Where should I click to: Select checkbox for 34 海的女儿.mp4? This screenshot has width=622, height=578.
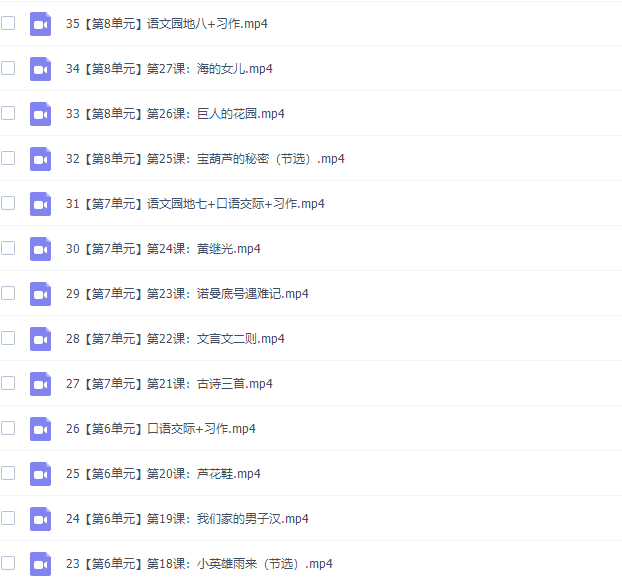[x=8, y=68]
